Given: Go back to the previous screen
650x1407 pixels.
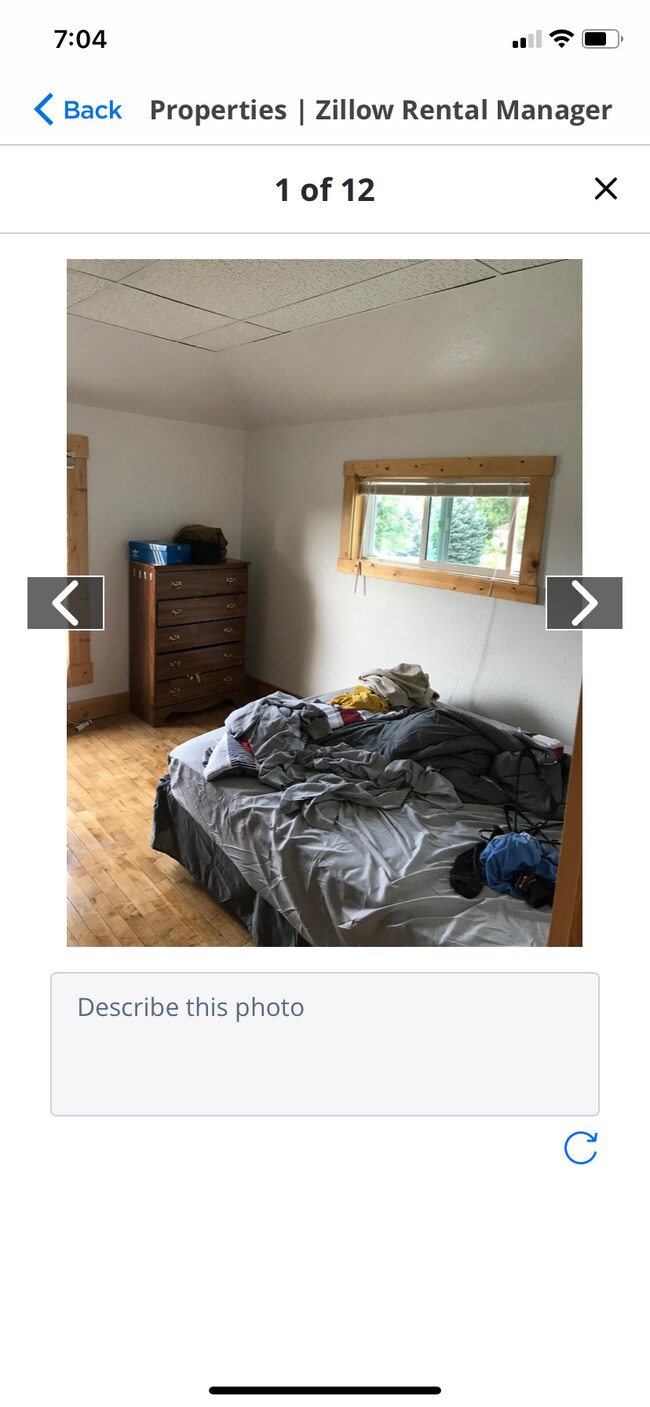Looking at the screenshot, I should pyautogui.click(x=78, y=110).
